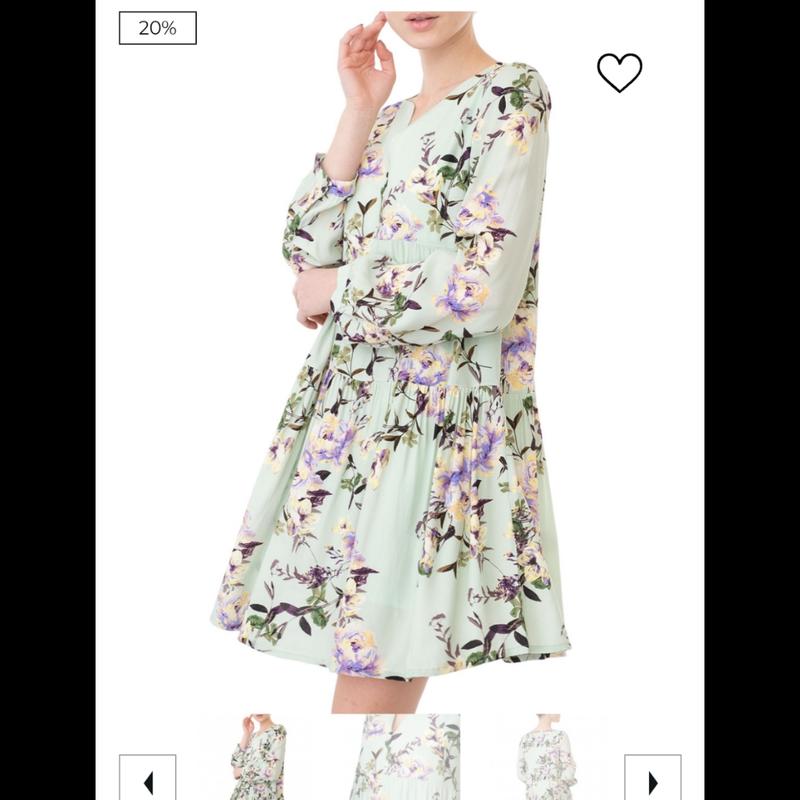800x800 pixels.
Task: Show the next product thumbnails
Action: (652, 778)
